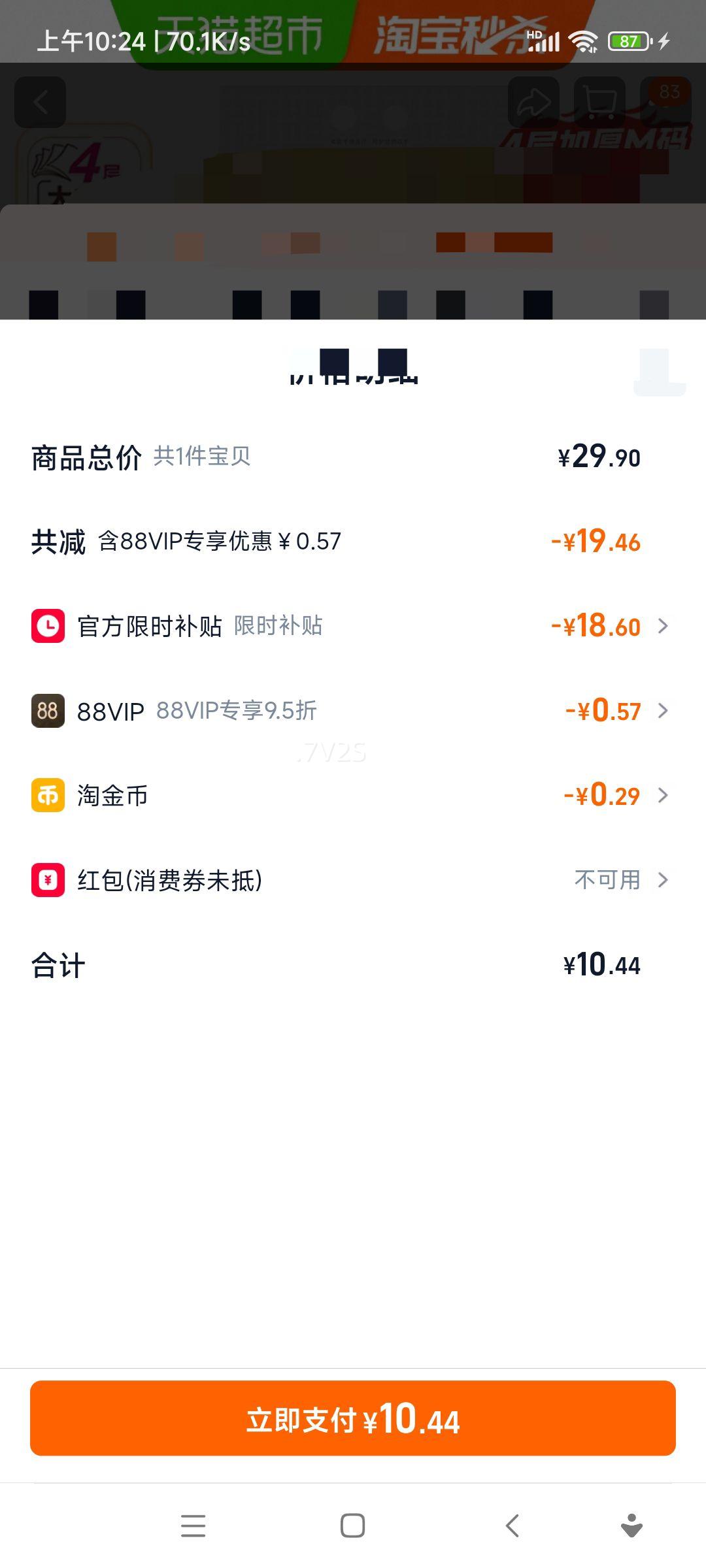706x1568 pixels.
Task: Open 官方限时补贴 discount details
Action: 353,626
